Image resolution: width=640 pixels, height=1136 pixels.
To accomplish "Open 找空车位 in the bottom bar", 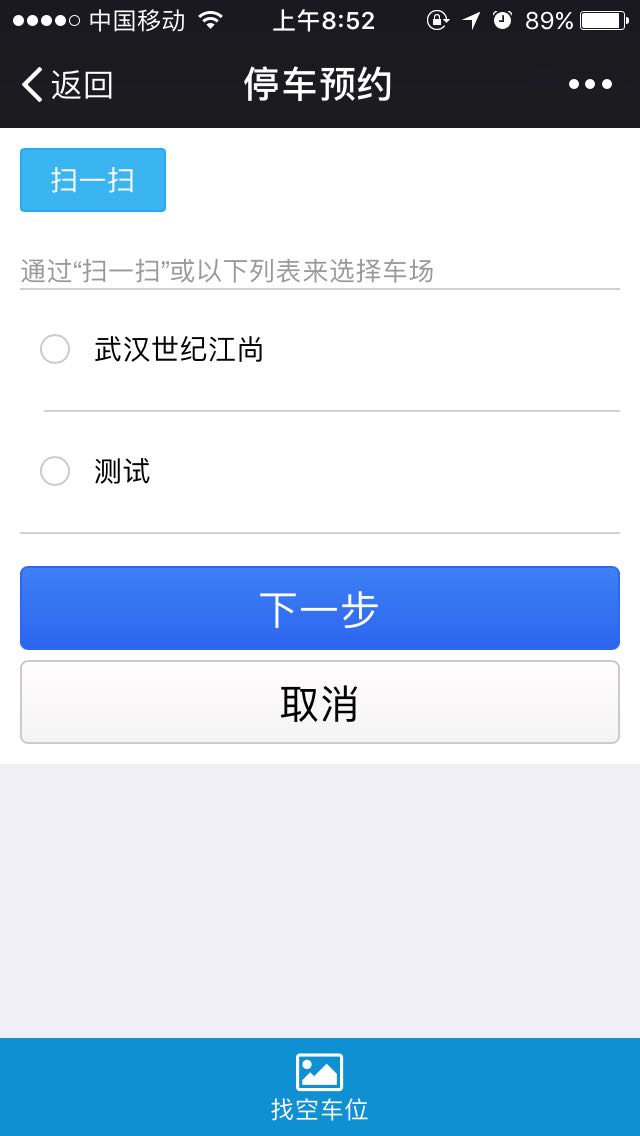I will tap(320, 1087).
